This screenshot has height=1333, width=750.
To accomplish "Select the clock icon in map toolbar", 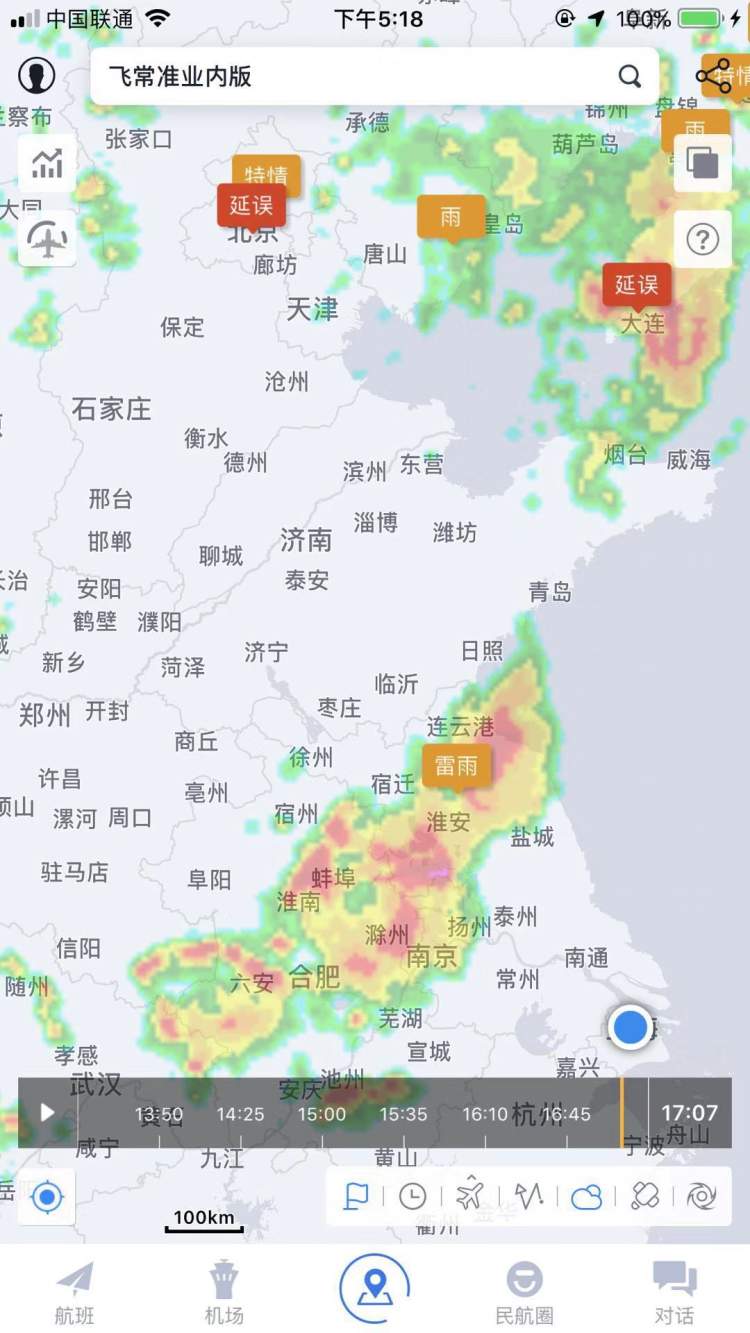I will point(413,1196).
